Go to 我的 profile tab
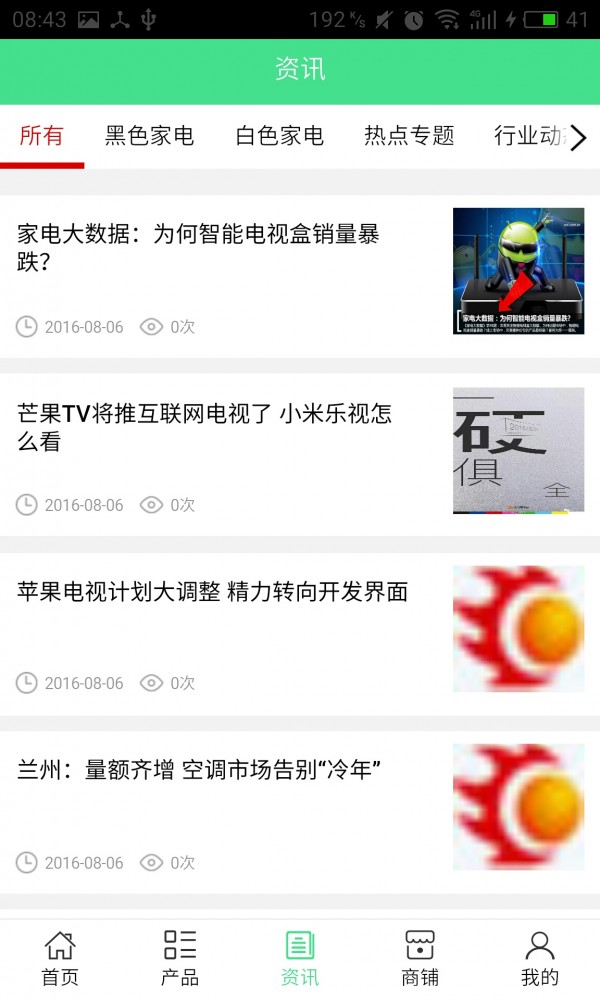The width and height of the screenshot is (600, 1000). coord(540,958)
